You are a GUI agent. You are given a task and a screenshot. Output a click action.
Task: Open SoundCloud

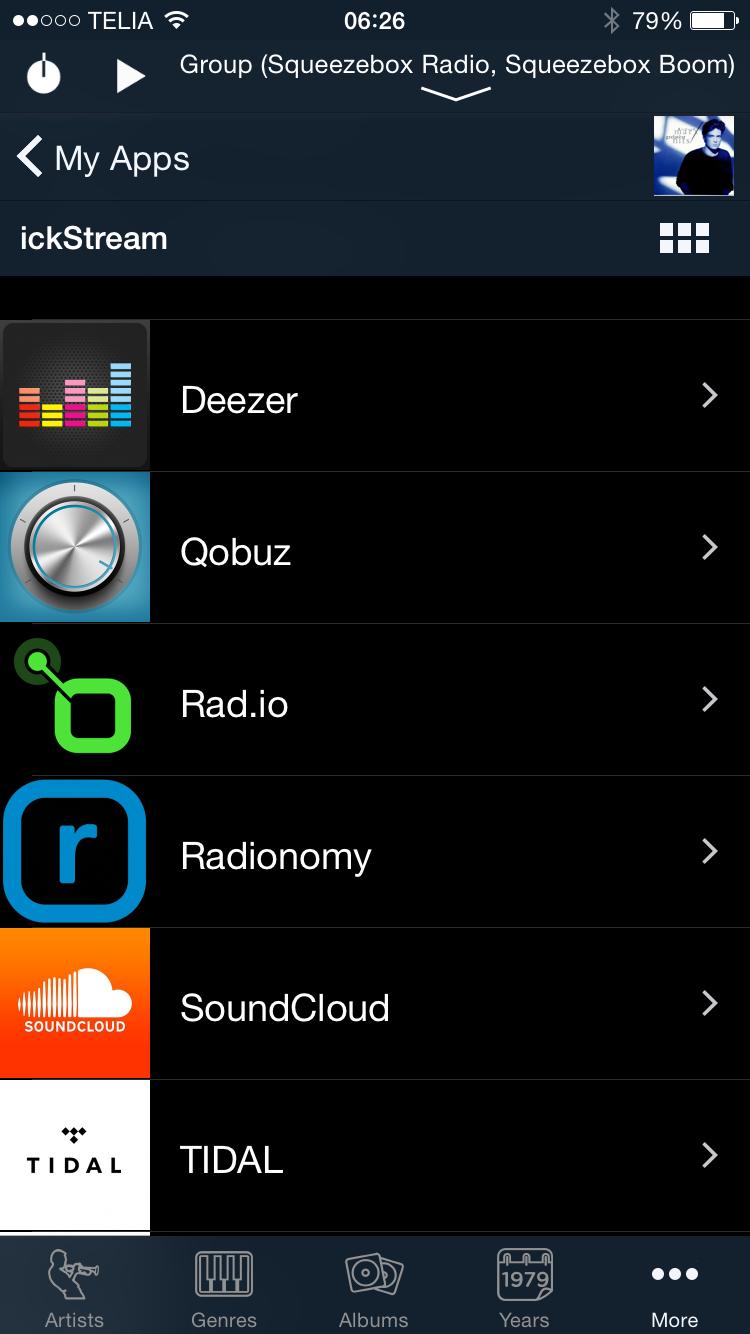[375, 1005]
